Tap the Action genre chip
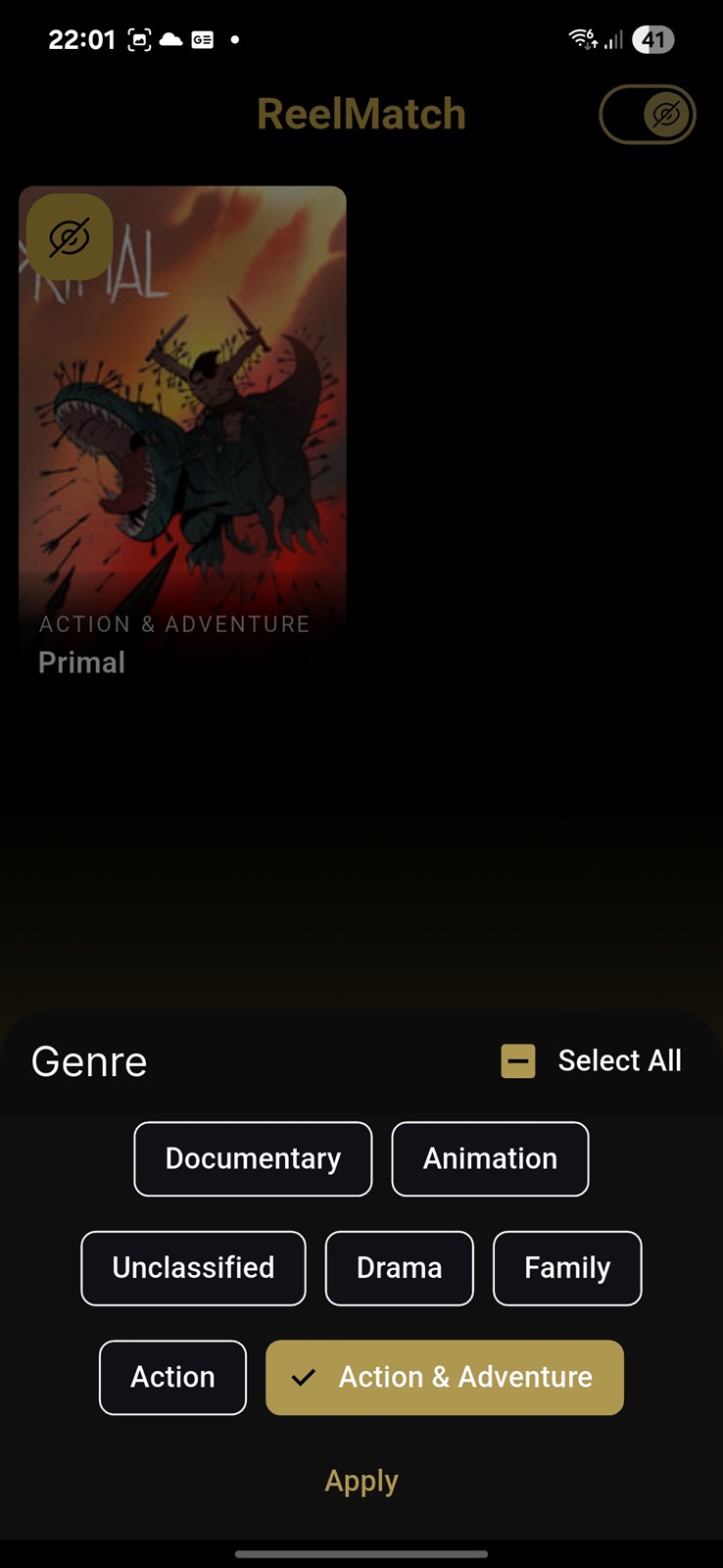The image size is (723, 1568). tap(172, 1377)
